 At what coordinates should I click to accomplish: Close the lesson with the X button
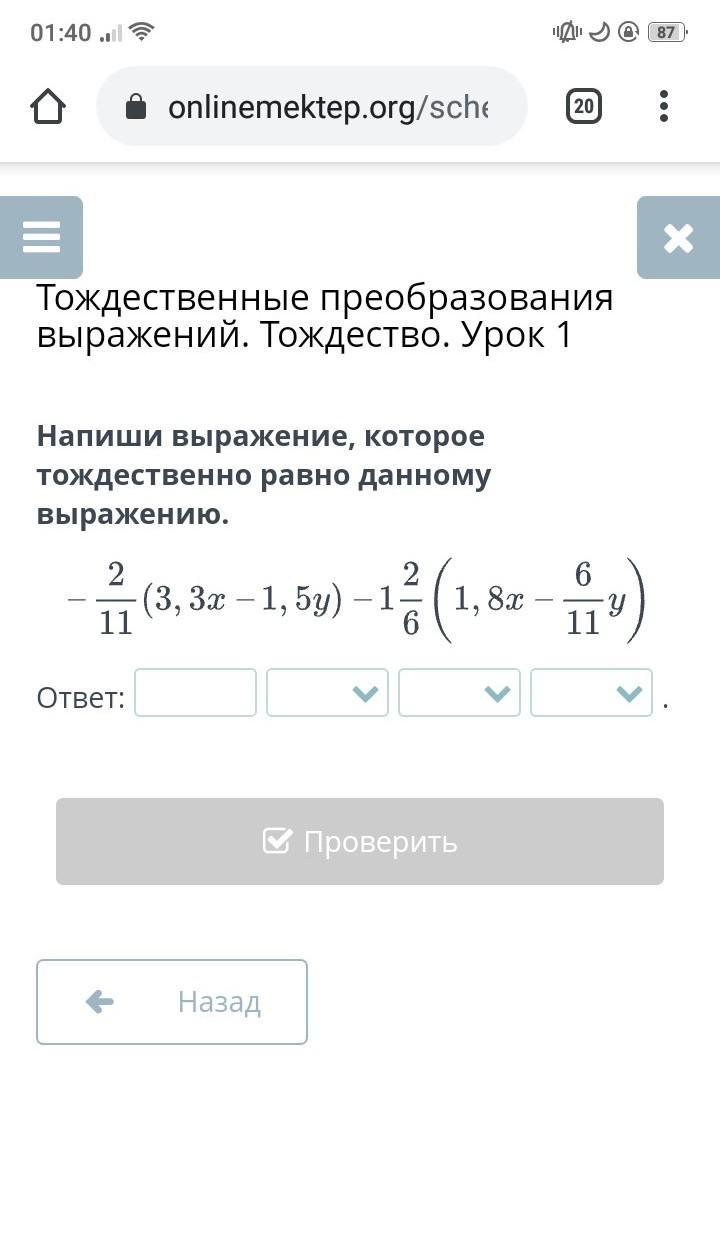coord(678,238)
